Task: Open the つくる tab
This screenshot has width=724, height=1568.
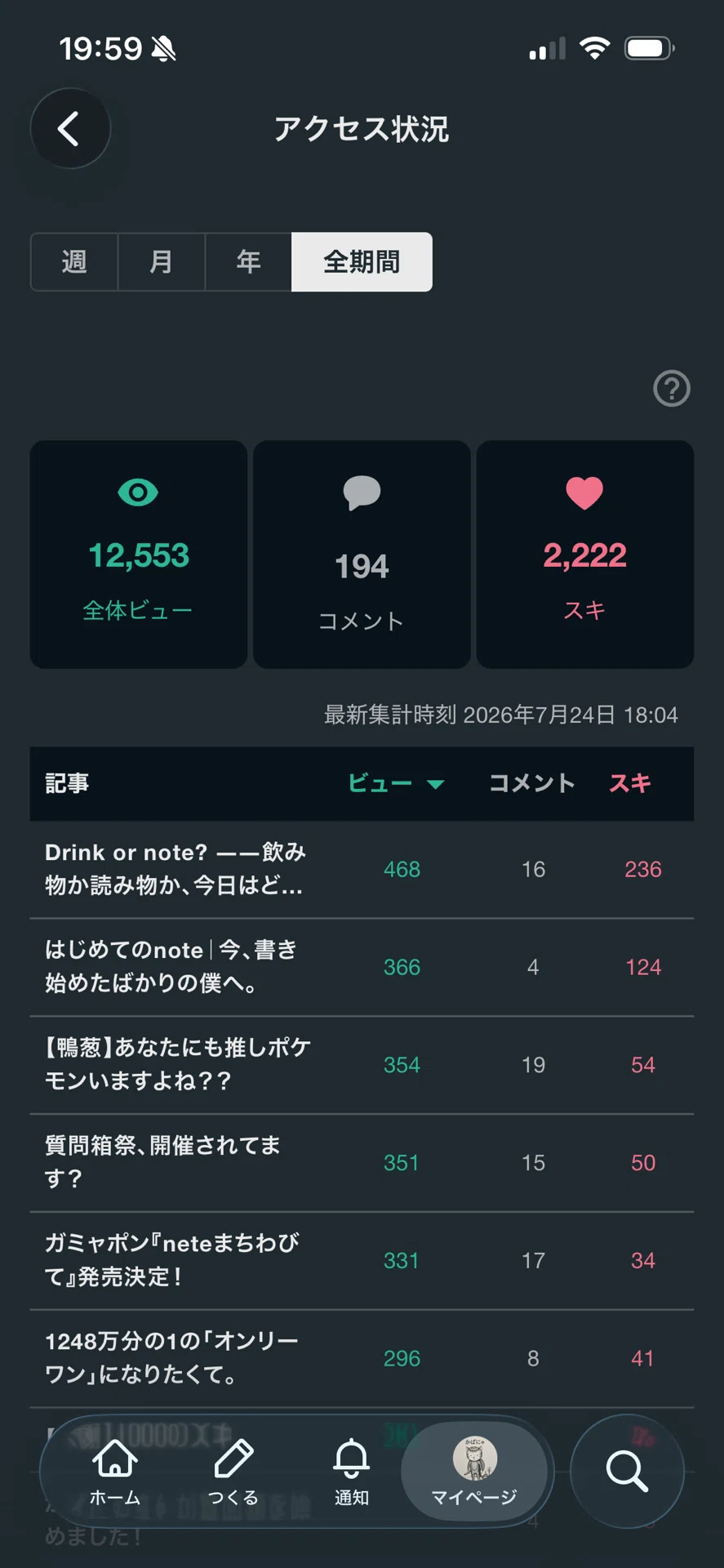Action: tap(233, 1472)
